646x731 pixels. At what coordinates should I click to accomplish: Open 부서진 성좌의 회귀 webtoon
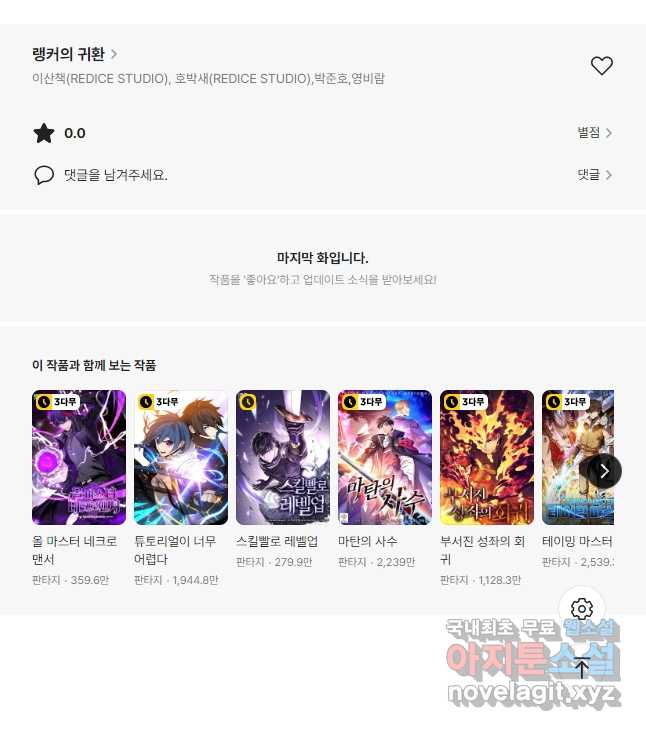click(487, 458)
